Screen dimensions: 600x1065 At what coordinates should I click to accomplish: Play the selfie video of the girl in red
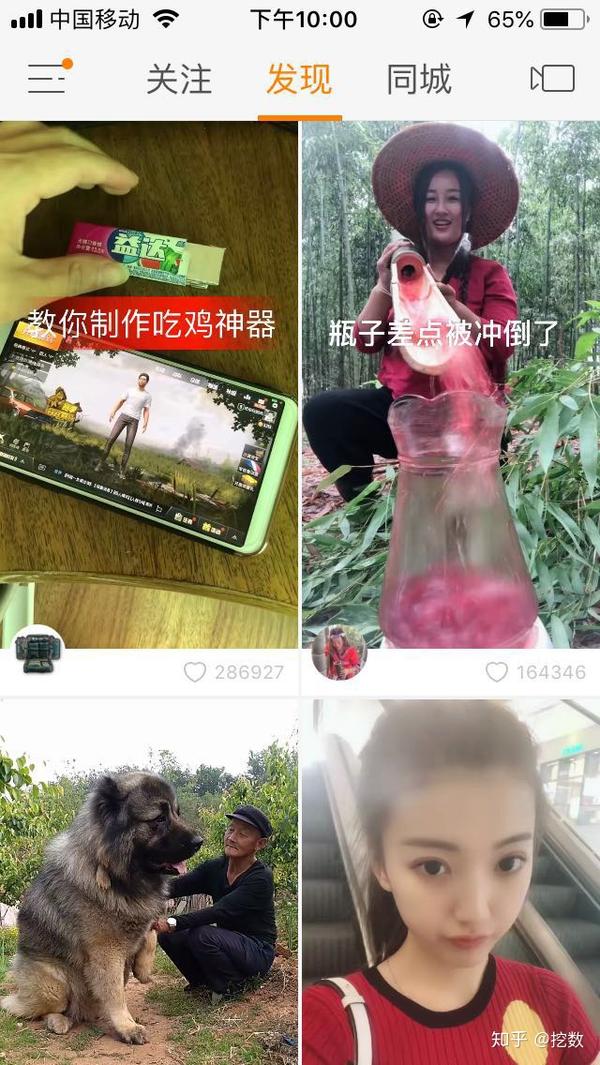(451, 880)
